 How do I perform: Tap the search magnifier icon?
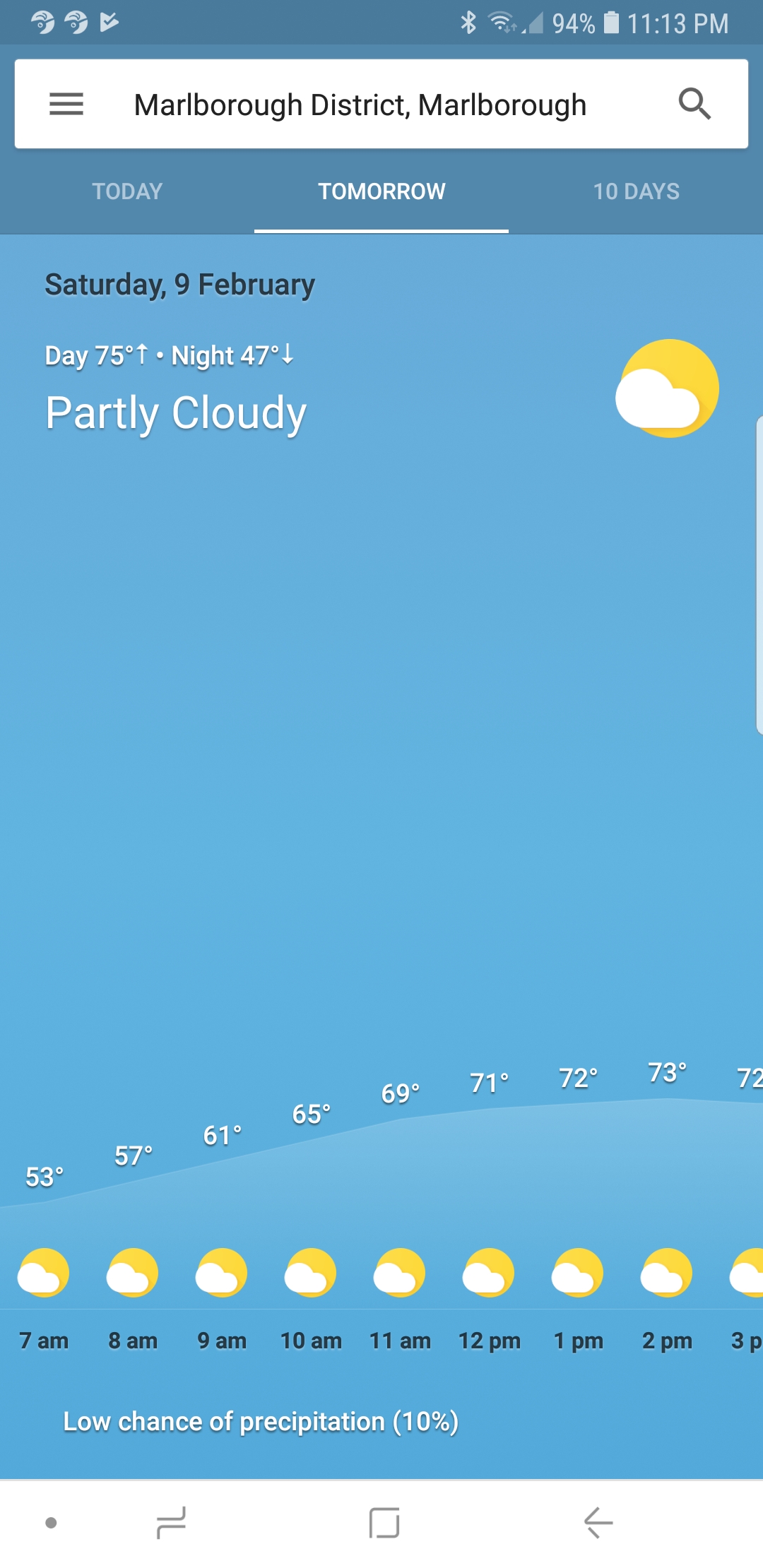(x=694, y=105)
